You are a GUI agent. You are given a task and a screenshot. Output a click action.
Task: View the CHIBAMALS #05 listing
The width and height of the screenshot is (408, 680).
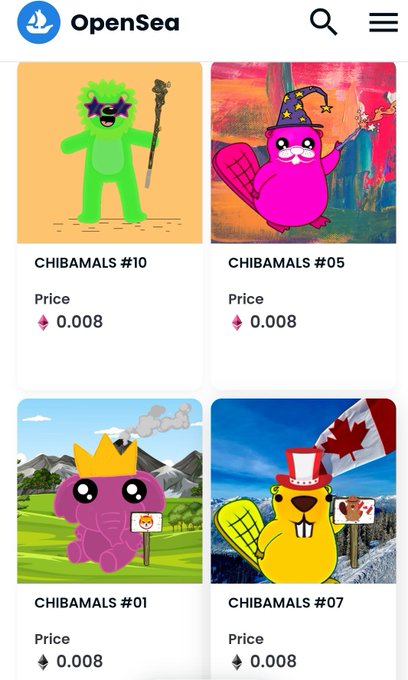click(x=304, y=226)
